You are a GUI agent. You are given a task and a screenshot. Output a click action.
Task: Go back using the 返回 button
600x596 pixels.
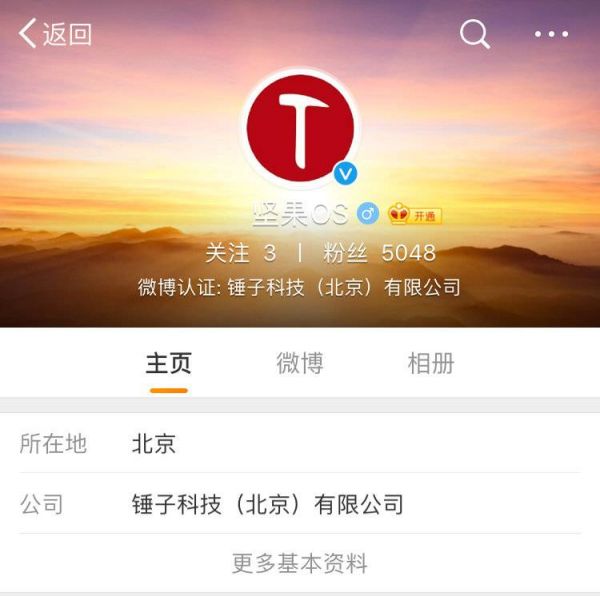pyautogui.click(x=56, y=34)
